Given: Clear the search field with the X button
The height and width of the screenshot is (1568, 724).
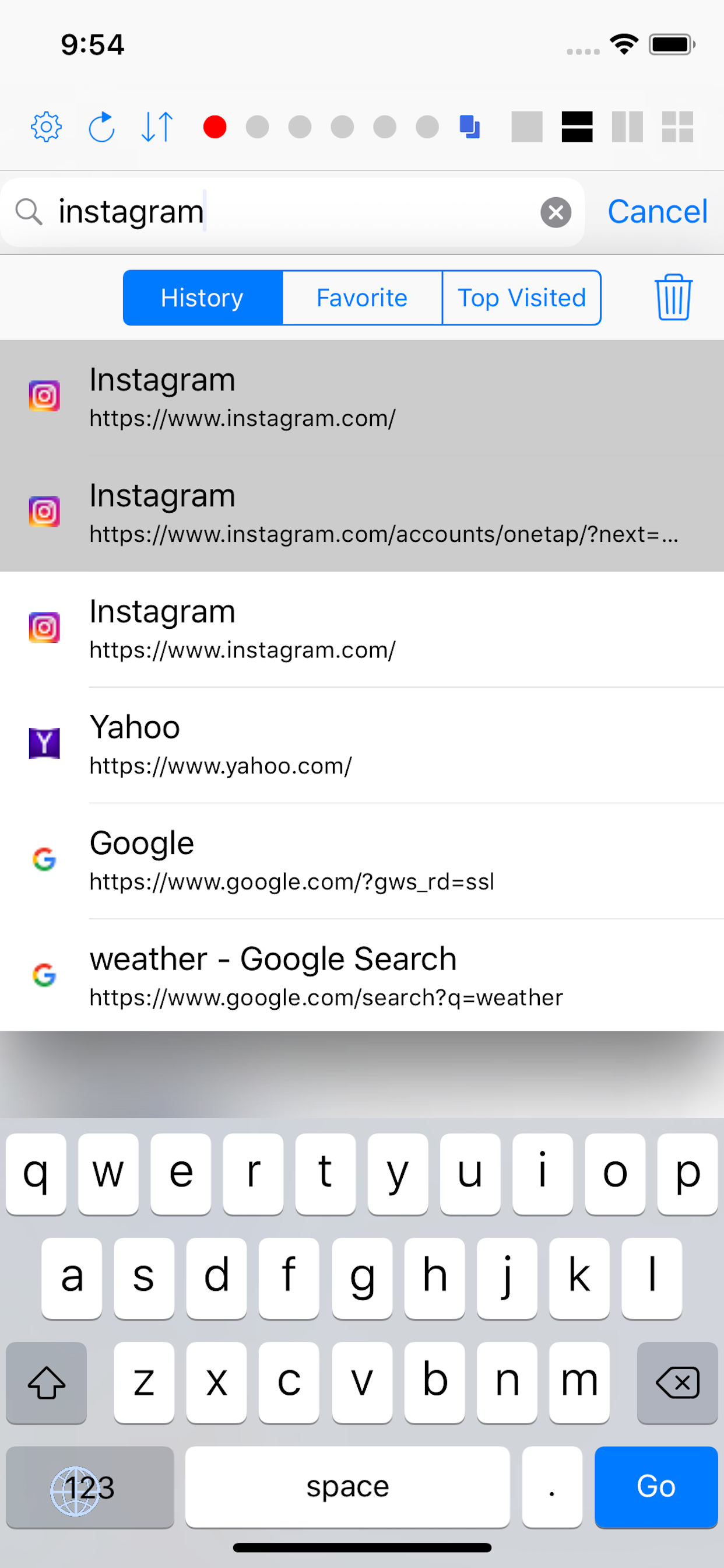Looking at the screenshot, I should pyautogui.click(x=556, y=212).
